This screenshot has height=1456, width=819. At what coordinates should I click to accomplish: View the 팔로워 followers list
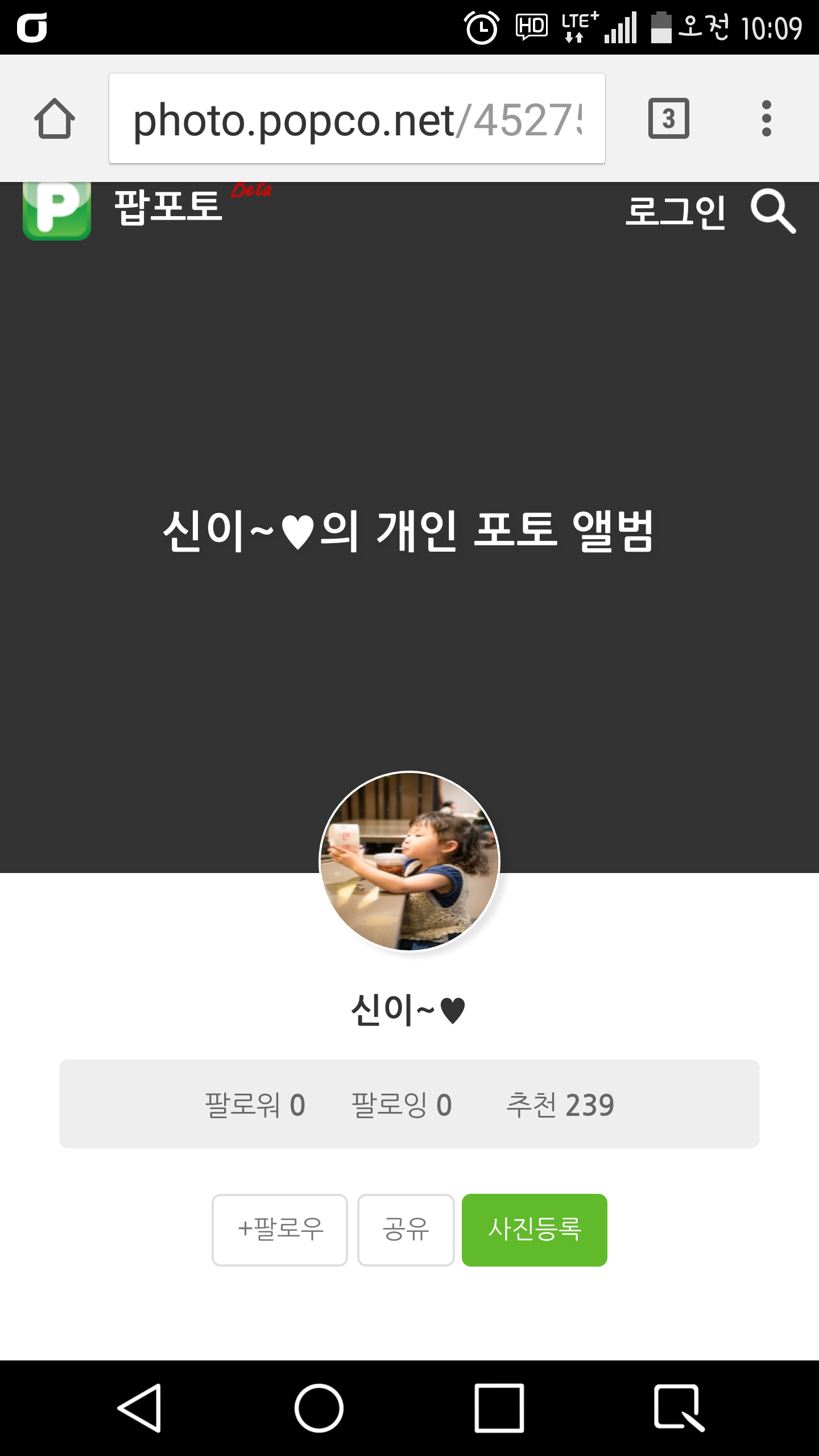(x=255, y=1105)
